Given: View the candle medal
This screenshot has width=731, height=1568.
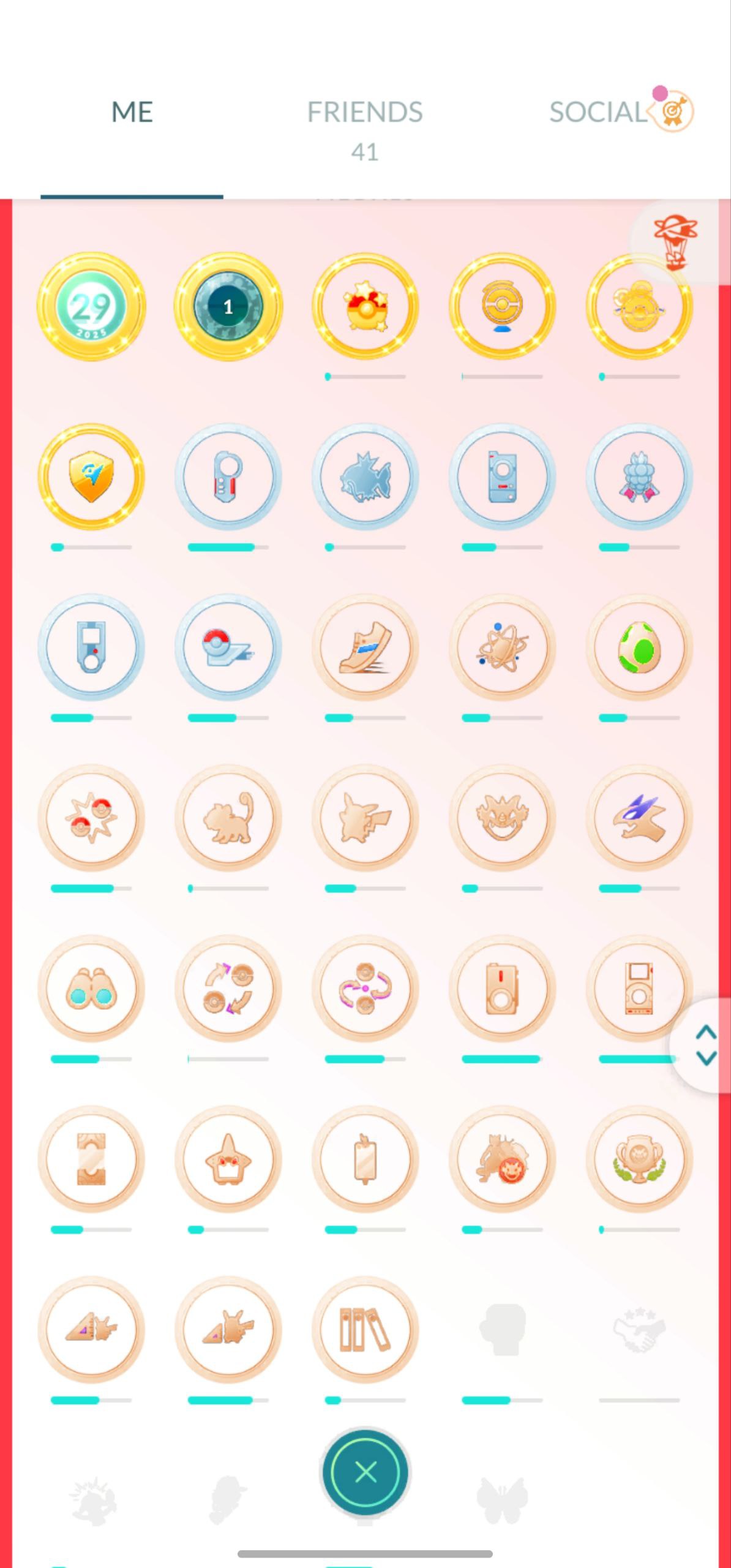Looking at the screenshot, I should (365, 1159).
